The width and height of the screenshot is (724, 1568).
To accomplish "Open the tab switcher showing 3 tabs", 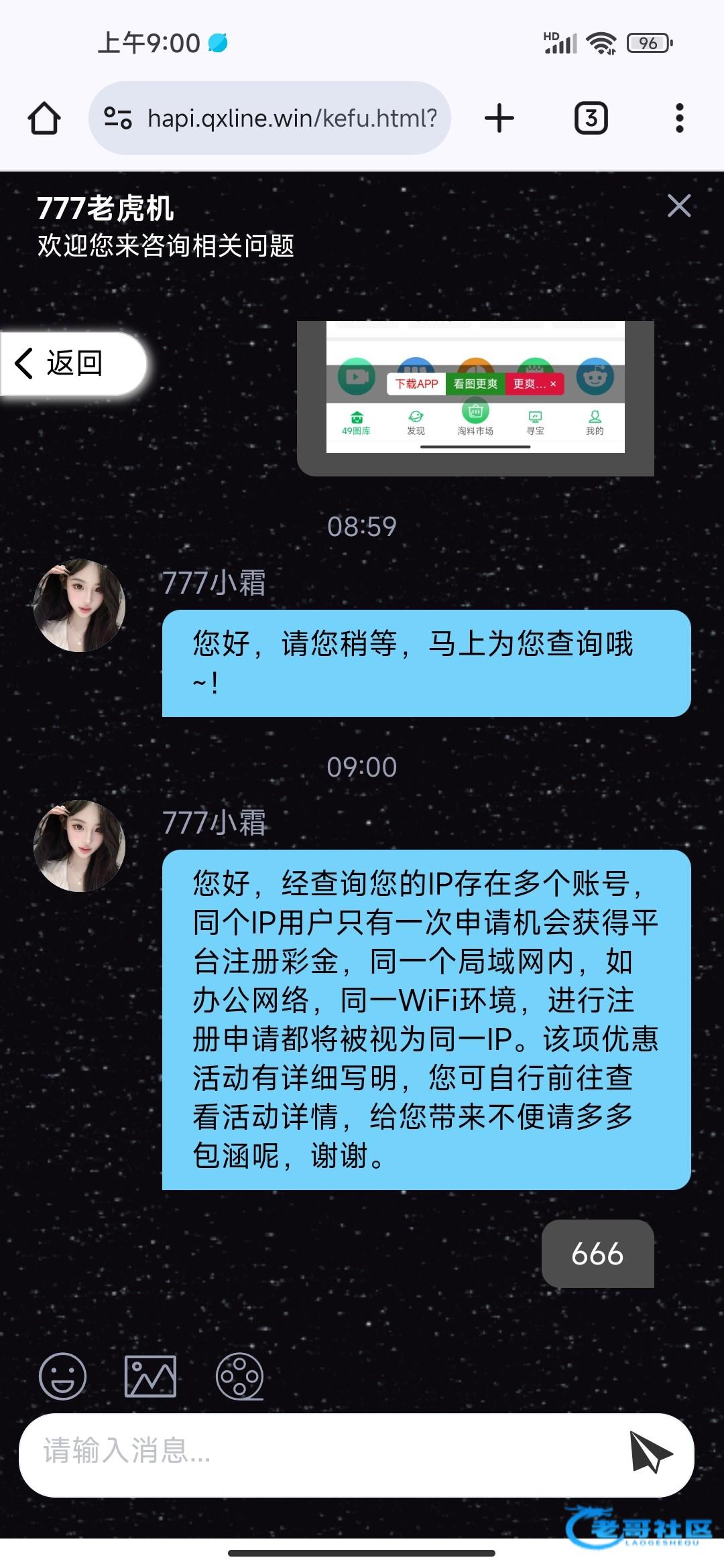I will tap(591, 119).
